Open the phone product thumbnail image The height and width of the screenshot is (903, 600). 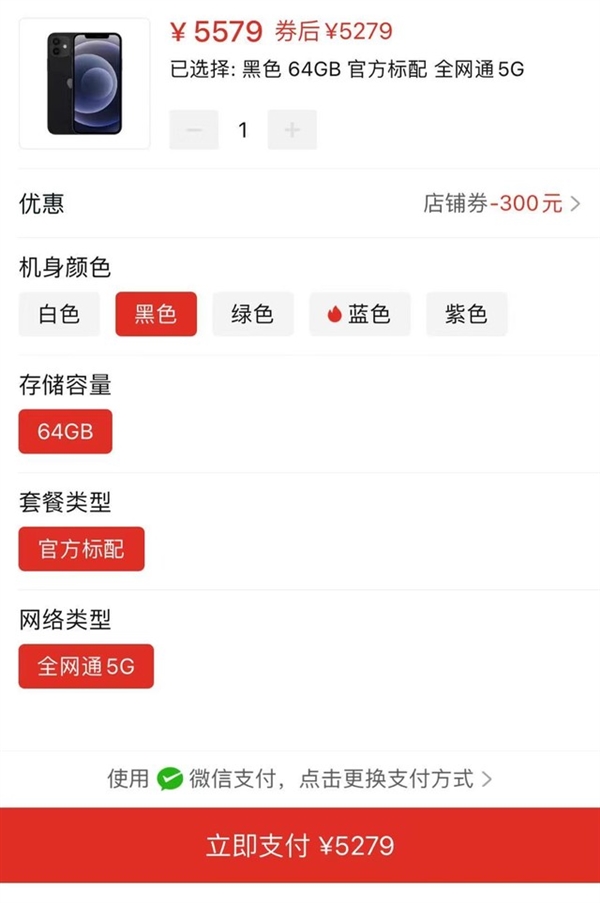point(85,84)
